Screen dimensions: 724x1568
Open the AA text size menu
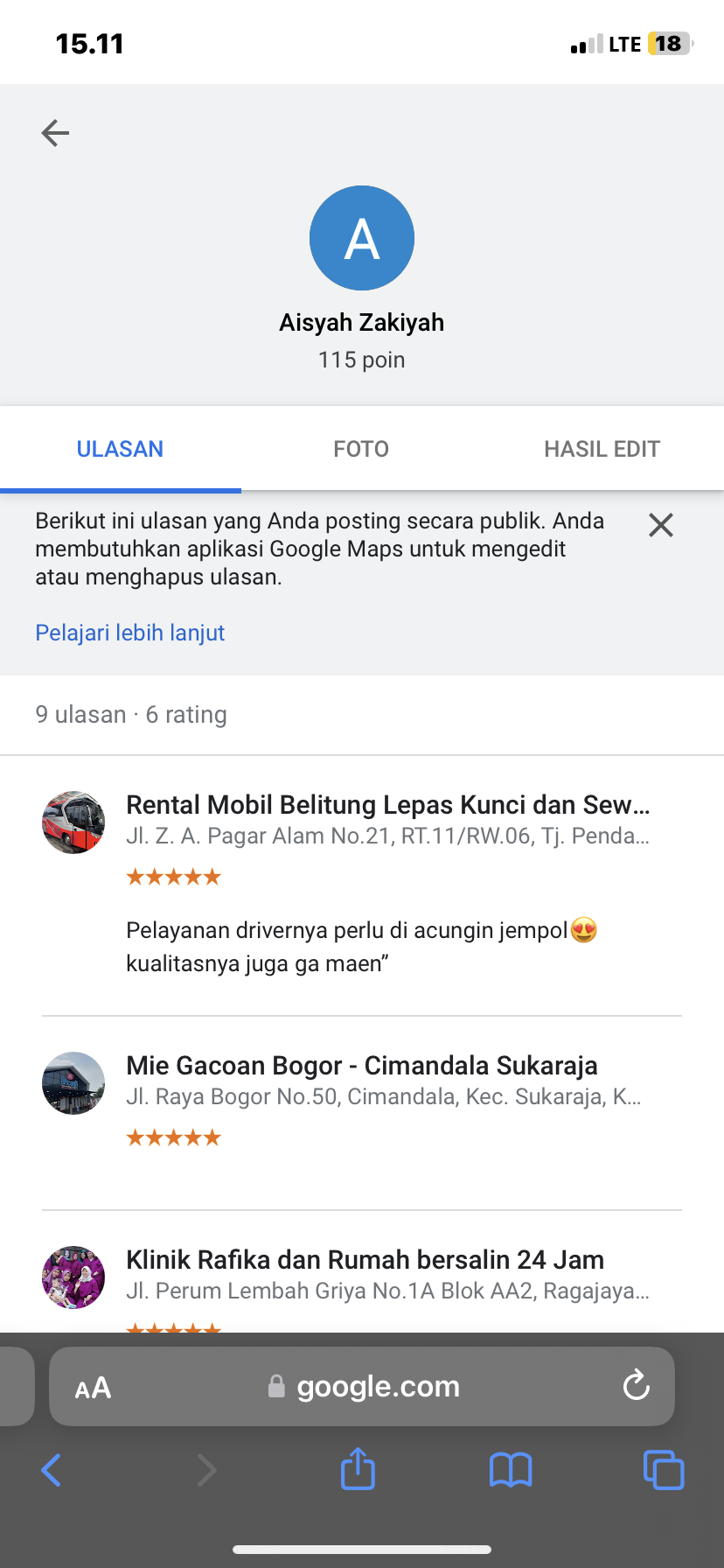93,1388
